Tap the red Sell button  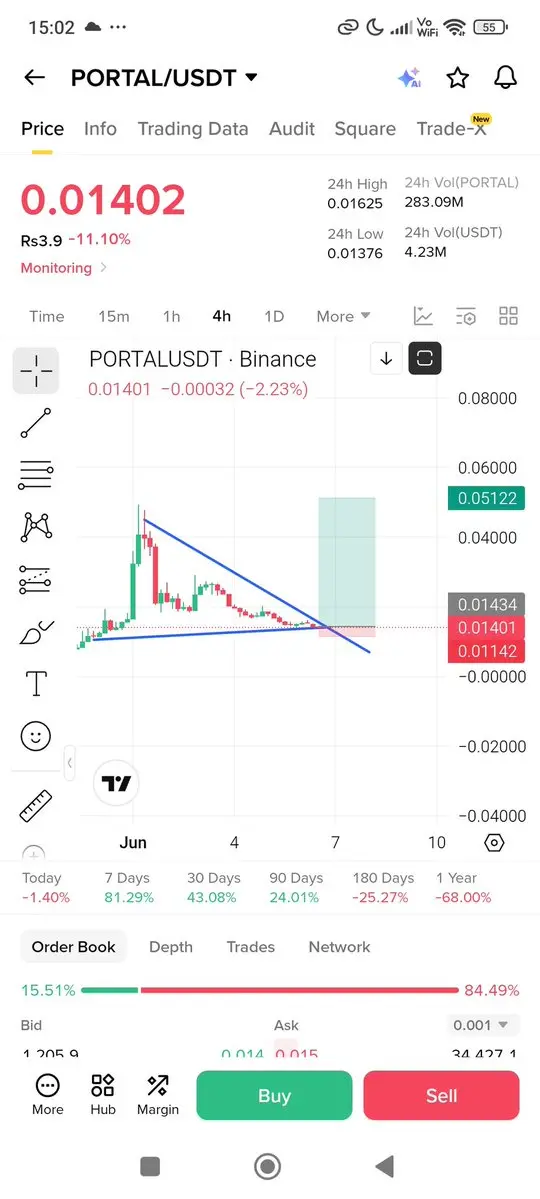pos(441,1096)
